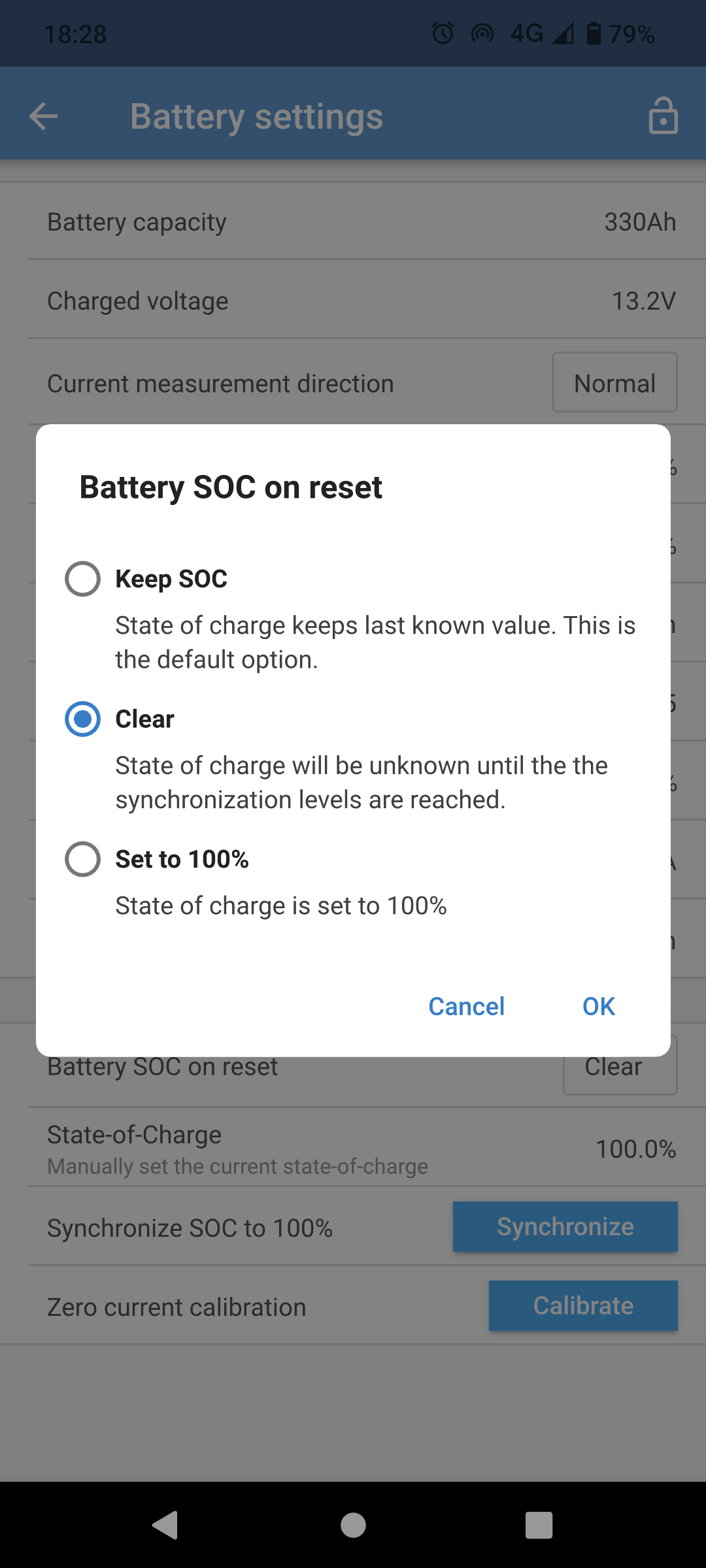706x1568 pixels.
Task: Tap the system back button
Action: tap(165, 1526)
